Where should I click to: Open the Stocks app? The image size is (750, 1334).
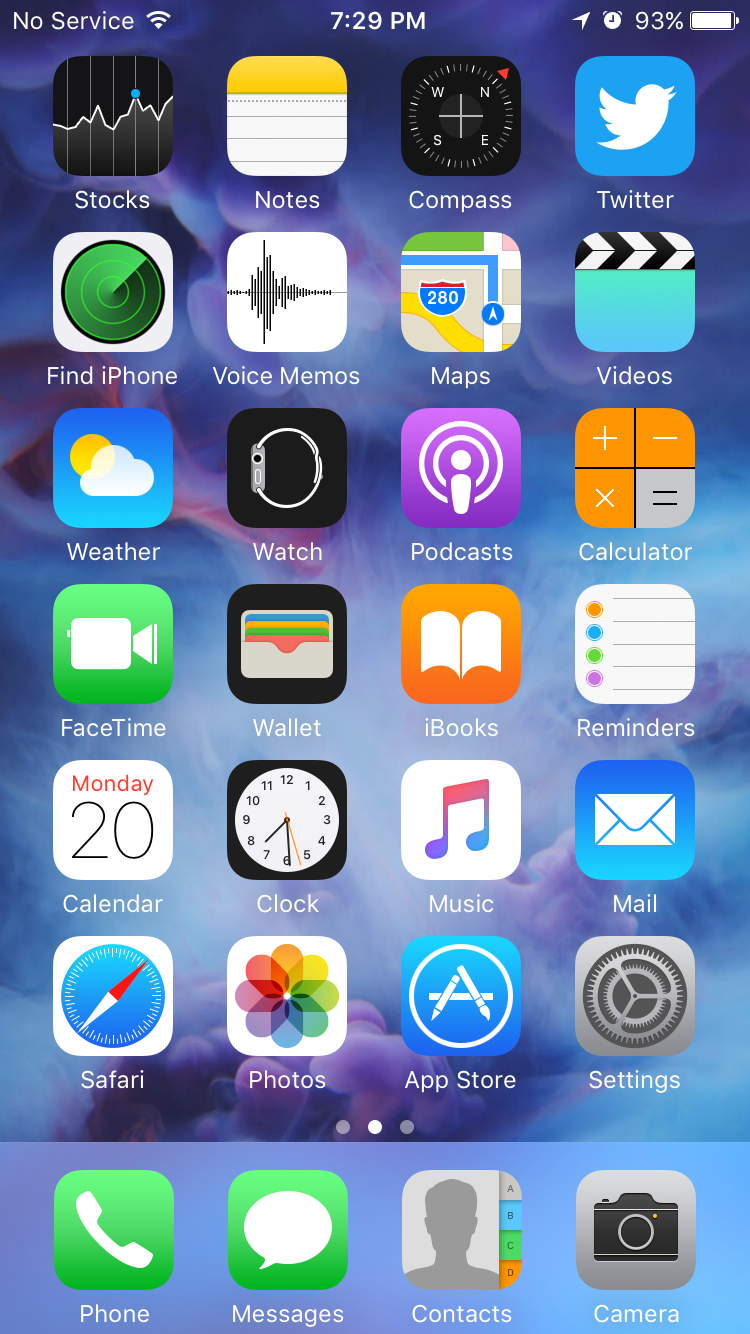pyautogui.click(x=113, y=116)
